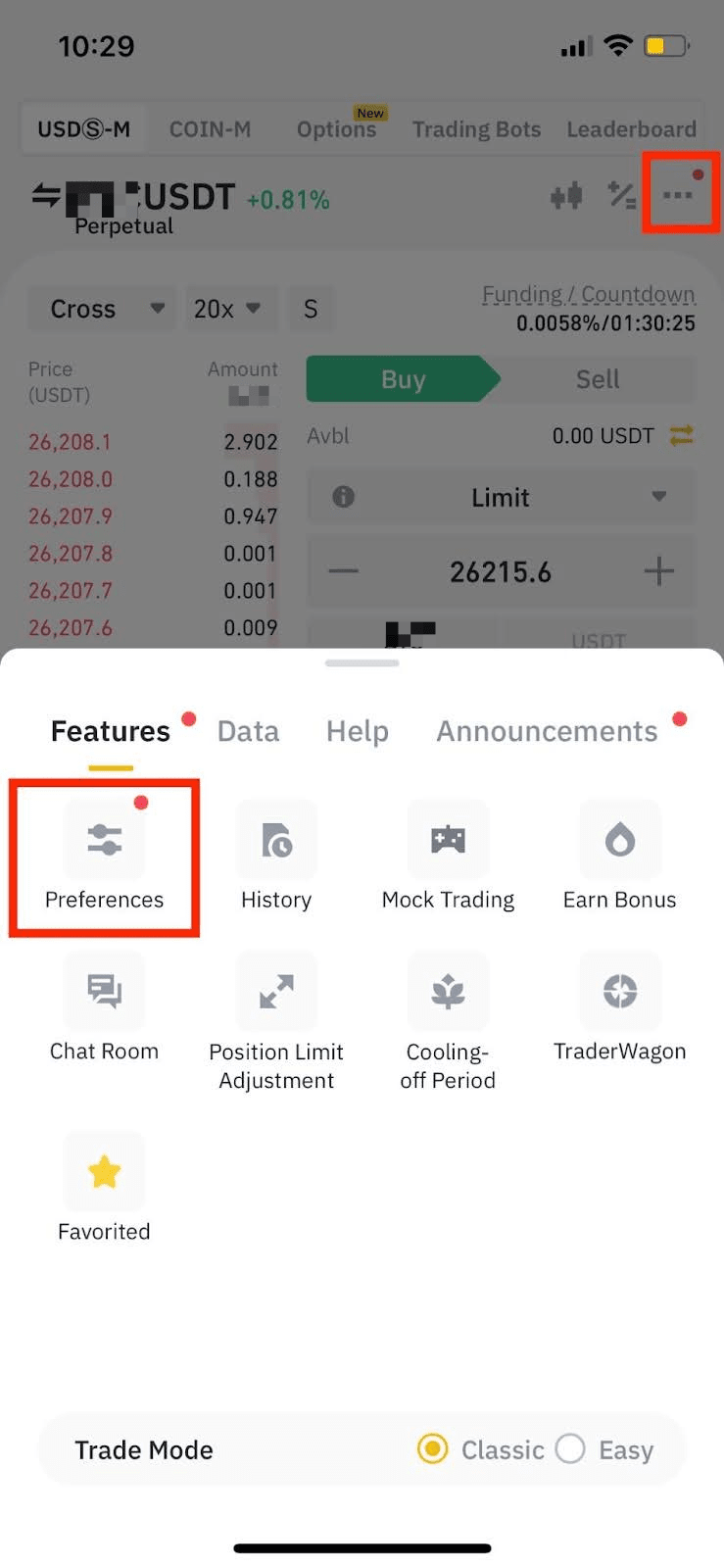This screenshot has height=1568, width=724.
Task: Switch to the Data tab
Action: tap(248, 730)
